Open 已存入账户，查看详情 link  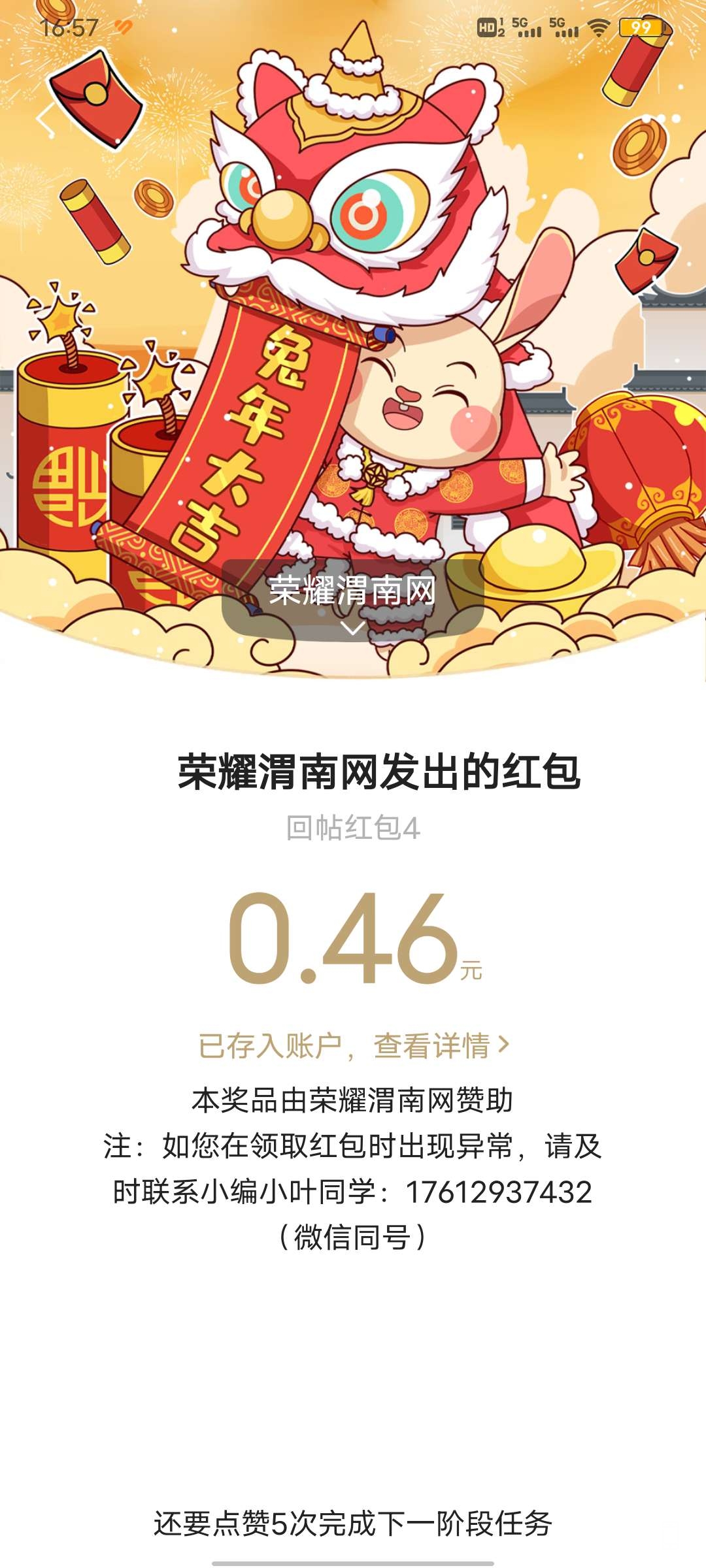click(353, 1045)
